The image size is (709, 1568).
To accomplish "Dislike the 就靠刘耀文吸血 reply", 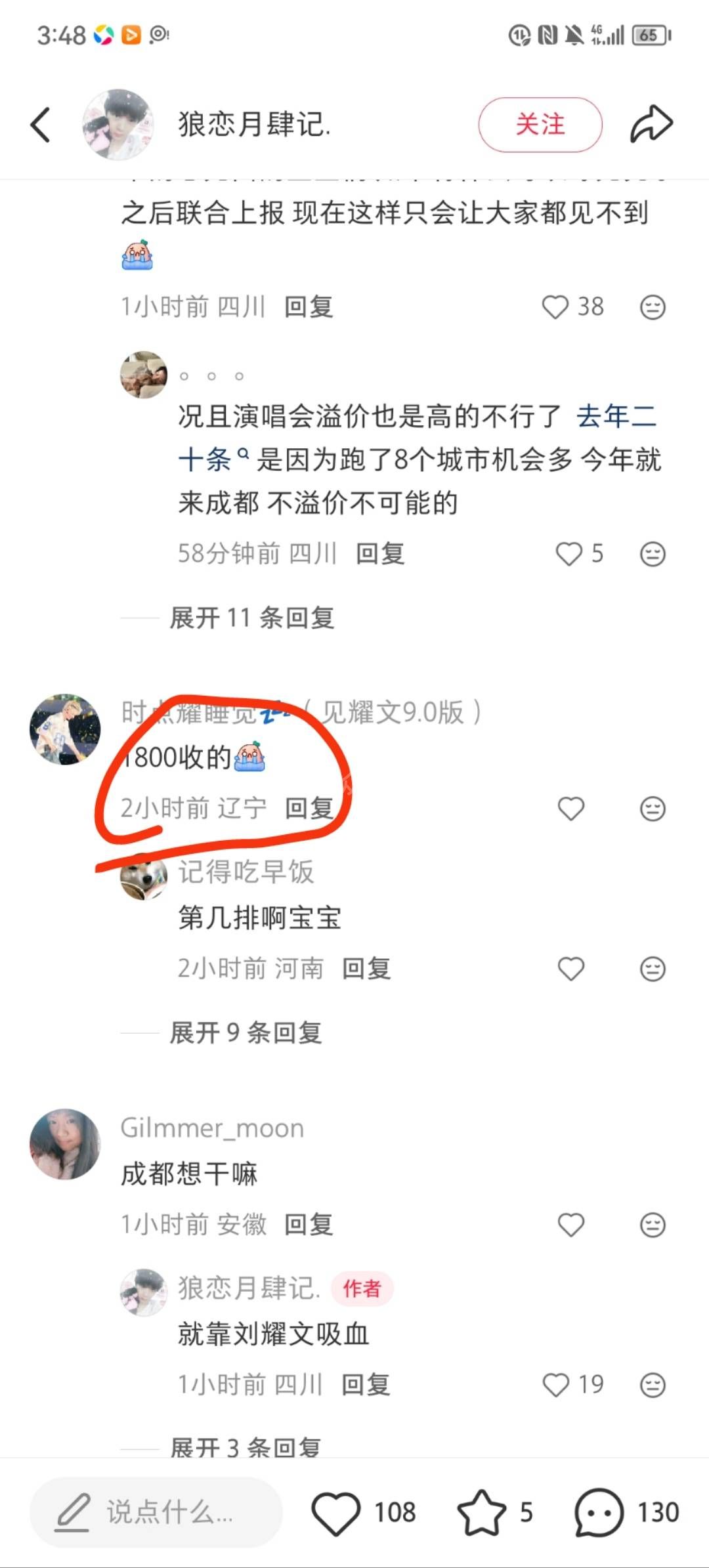I will tap(653, 1385).
